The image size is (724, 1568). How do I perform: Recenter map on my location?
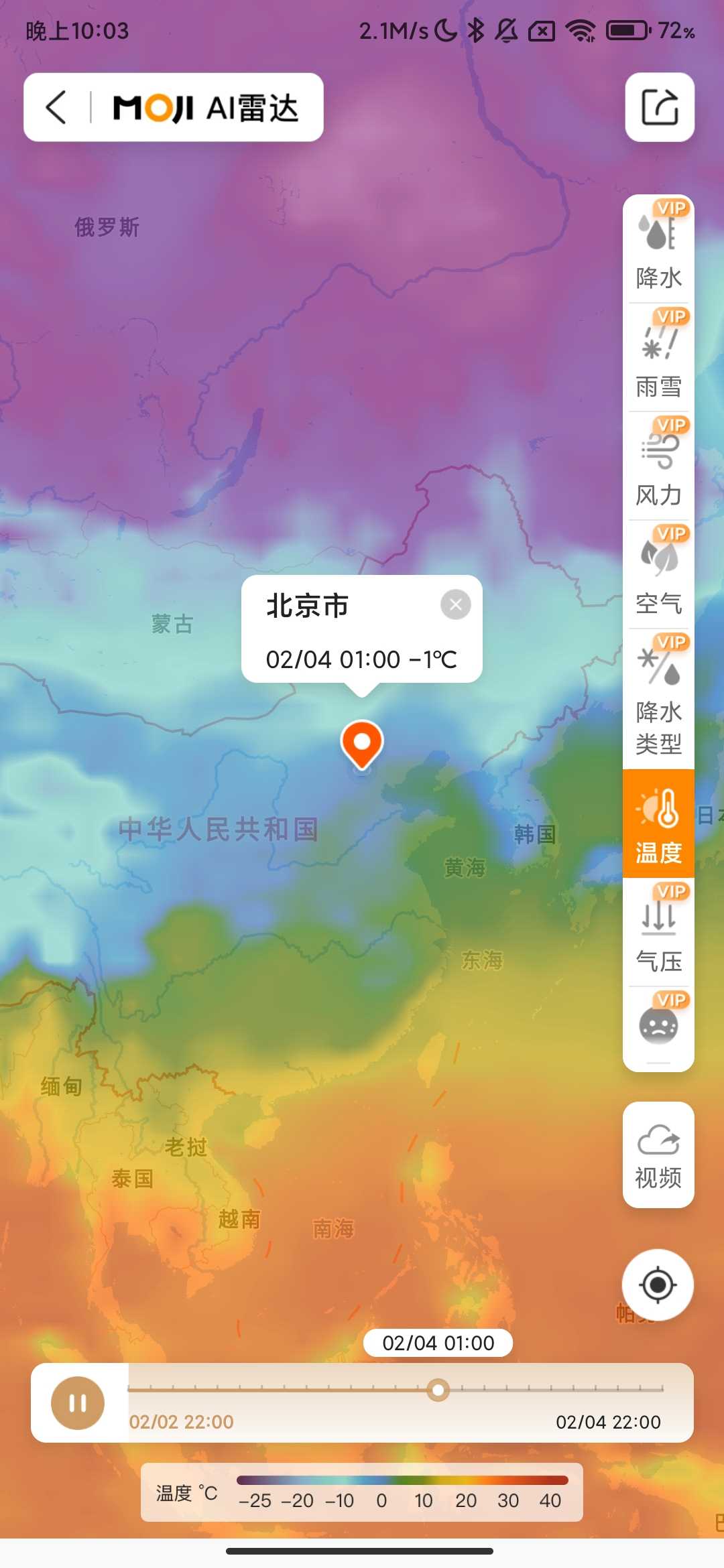tap(658, 1285)
